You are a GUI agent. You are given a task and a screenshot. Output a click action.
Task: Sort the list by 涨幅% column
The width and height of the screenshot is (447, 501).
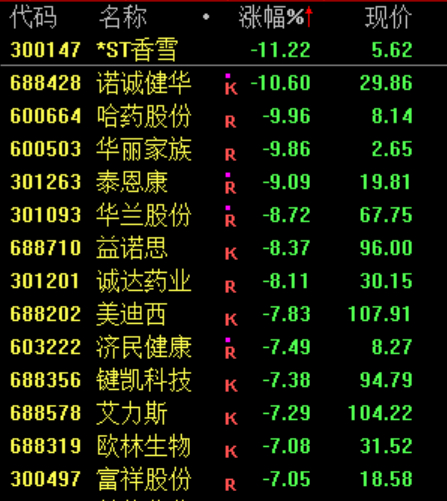point(275,17)
